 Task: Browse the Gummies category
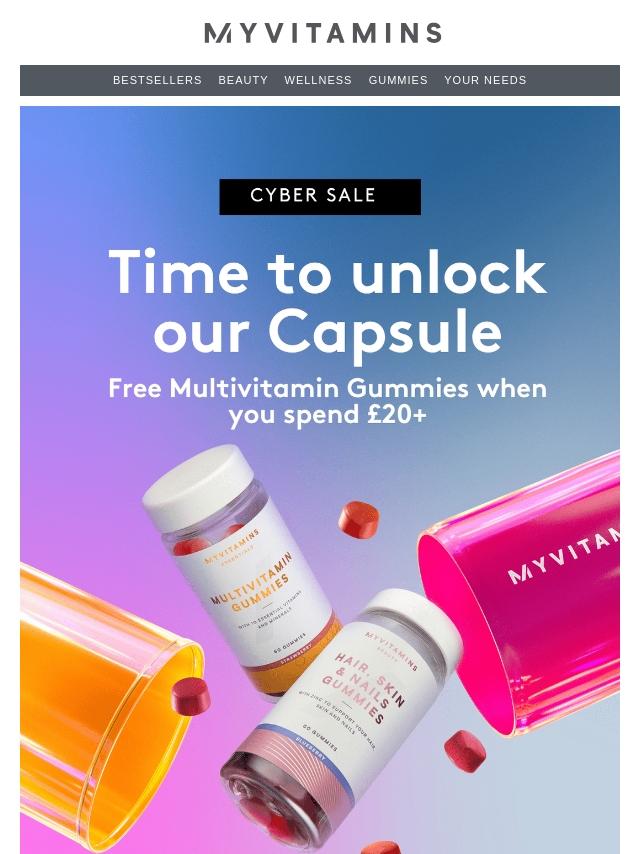coord(398,80)
